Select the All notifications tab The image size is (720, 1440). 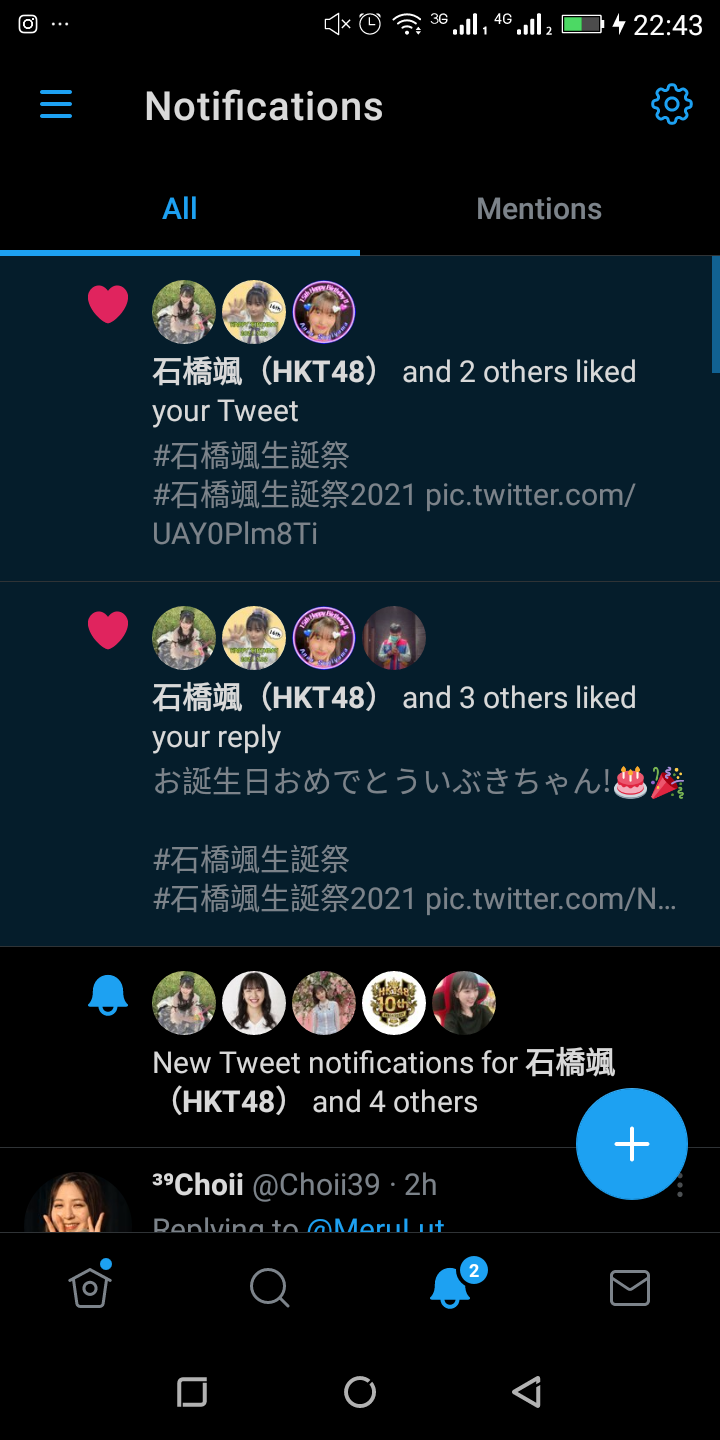click(x=180, y=209)
